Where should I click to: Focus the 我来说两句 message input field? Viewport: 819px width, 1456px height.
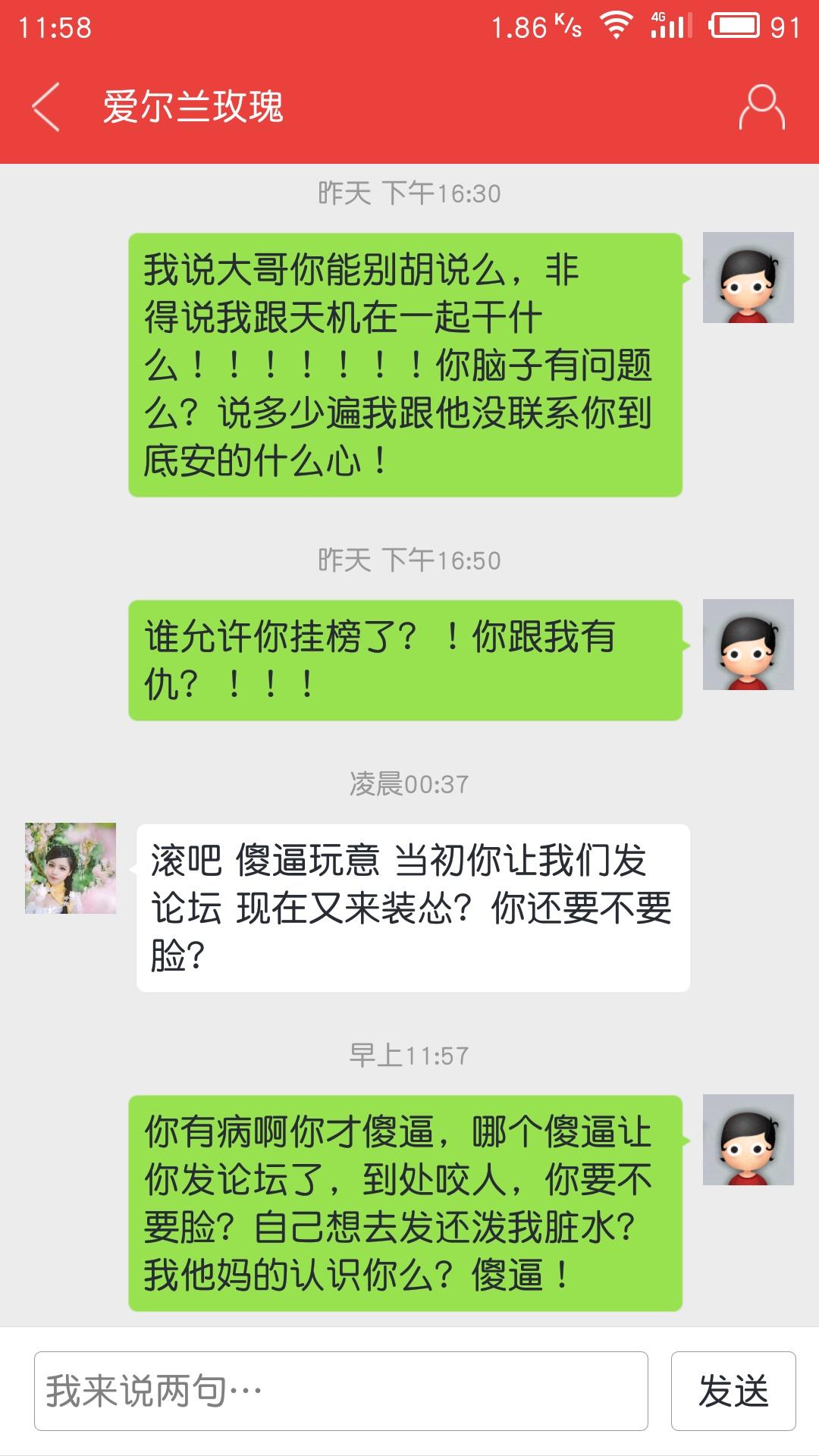340,1391
